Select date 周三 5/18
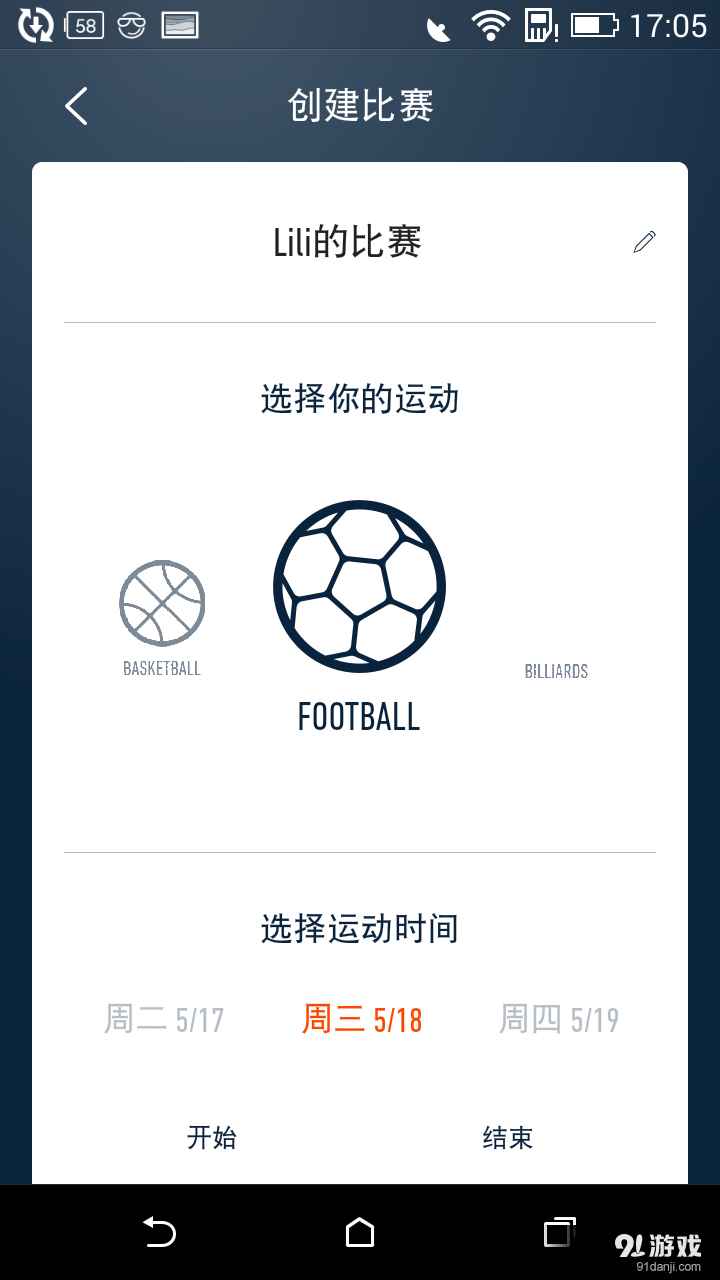 coord(362,1020)
